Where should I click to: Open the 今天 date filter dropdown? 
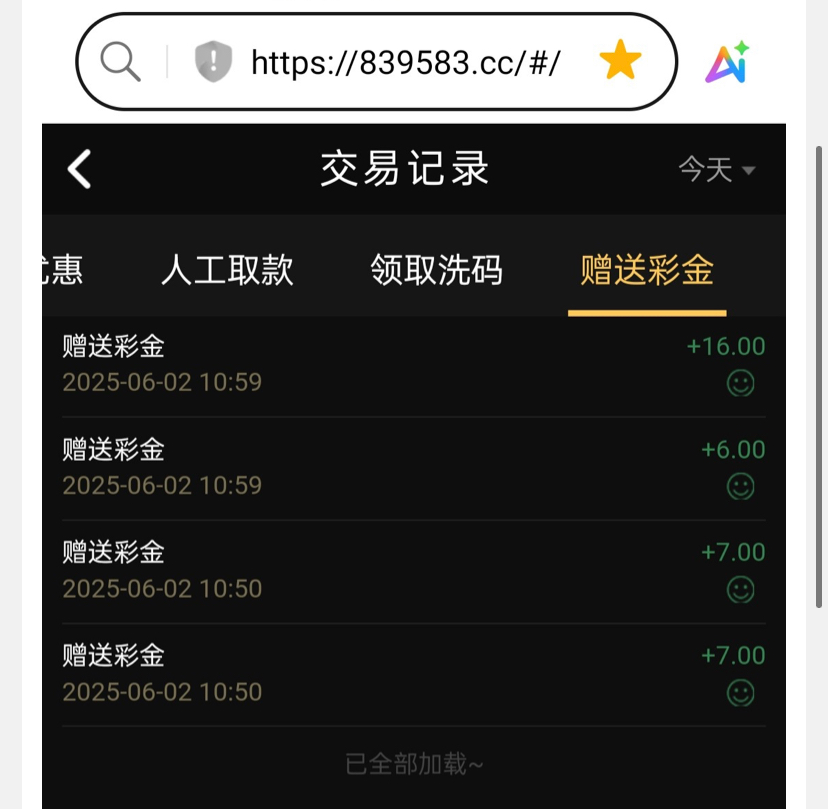[x=716, y=170]
